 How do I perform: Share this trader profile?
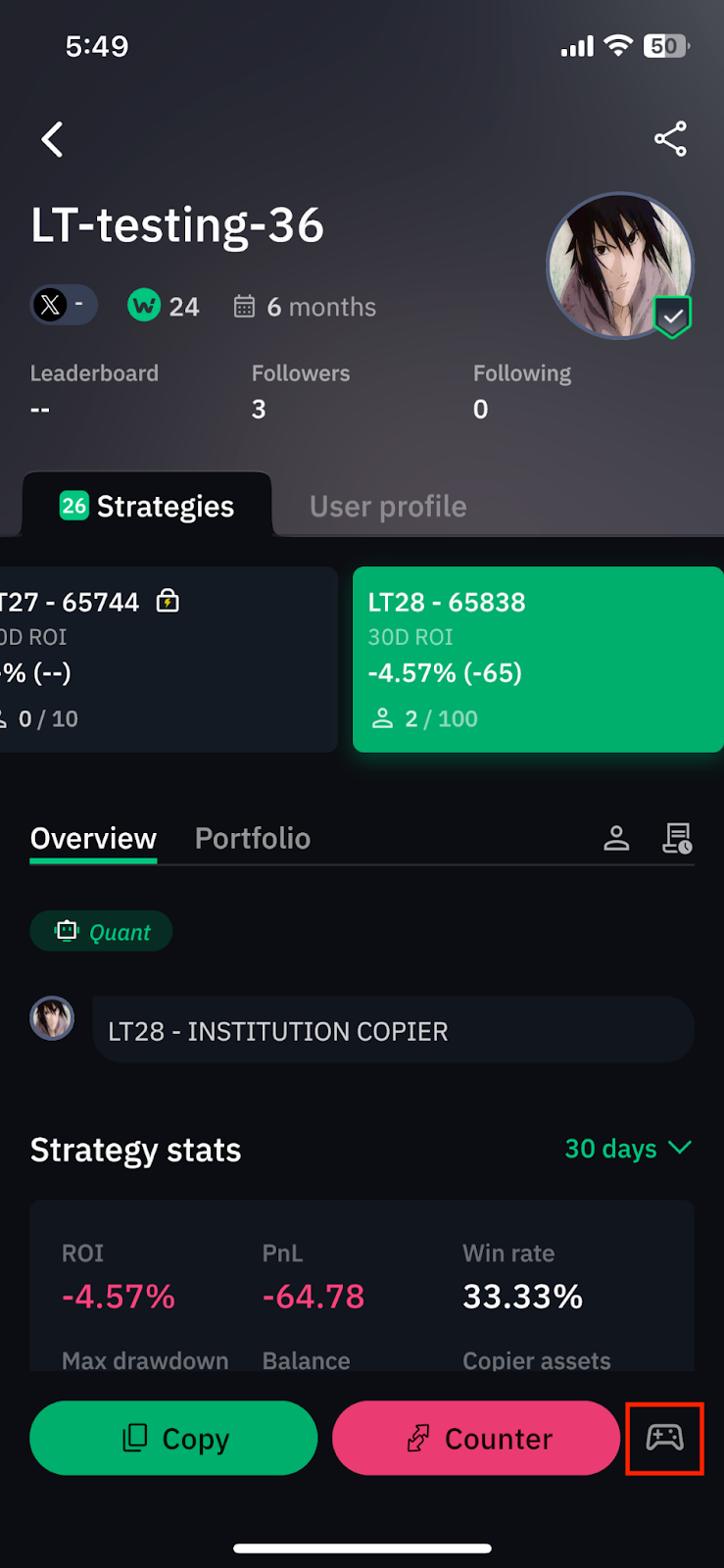[670, 139]
